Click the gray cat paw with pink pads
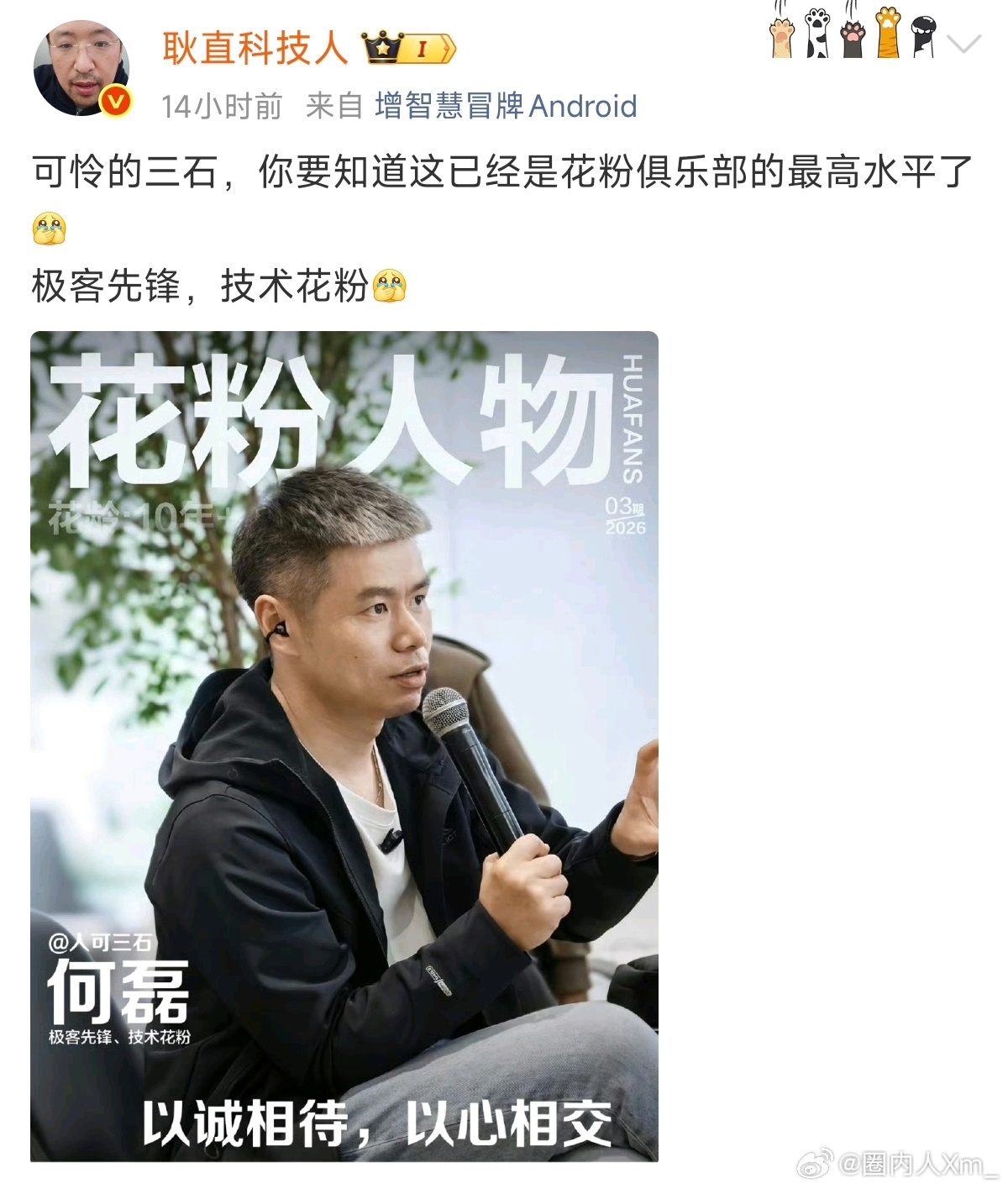1008x1189 pixels. pyautogui.click(x=854, y=35)
